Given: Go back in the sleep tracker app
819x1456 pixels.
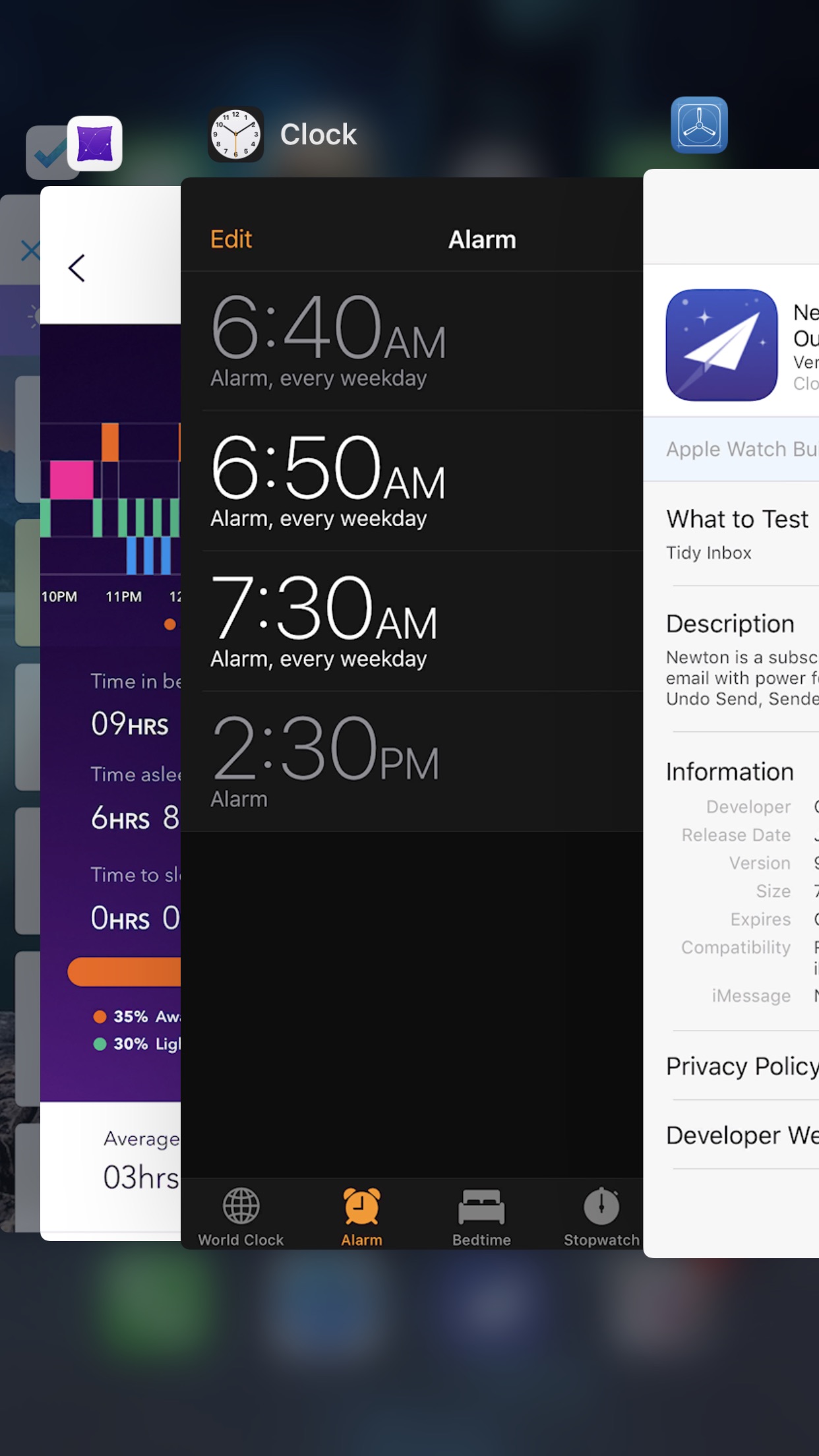Looking at the screenshot, I should pos(77,268).
